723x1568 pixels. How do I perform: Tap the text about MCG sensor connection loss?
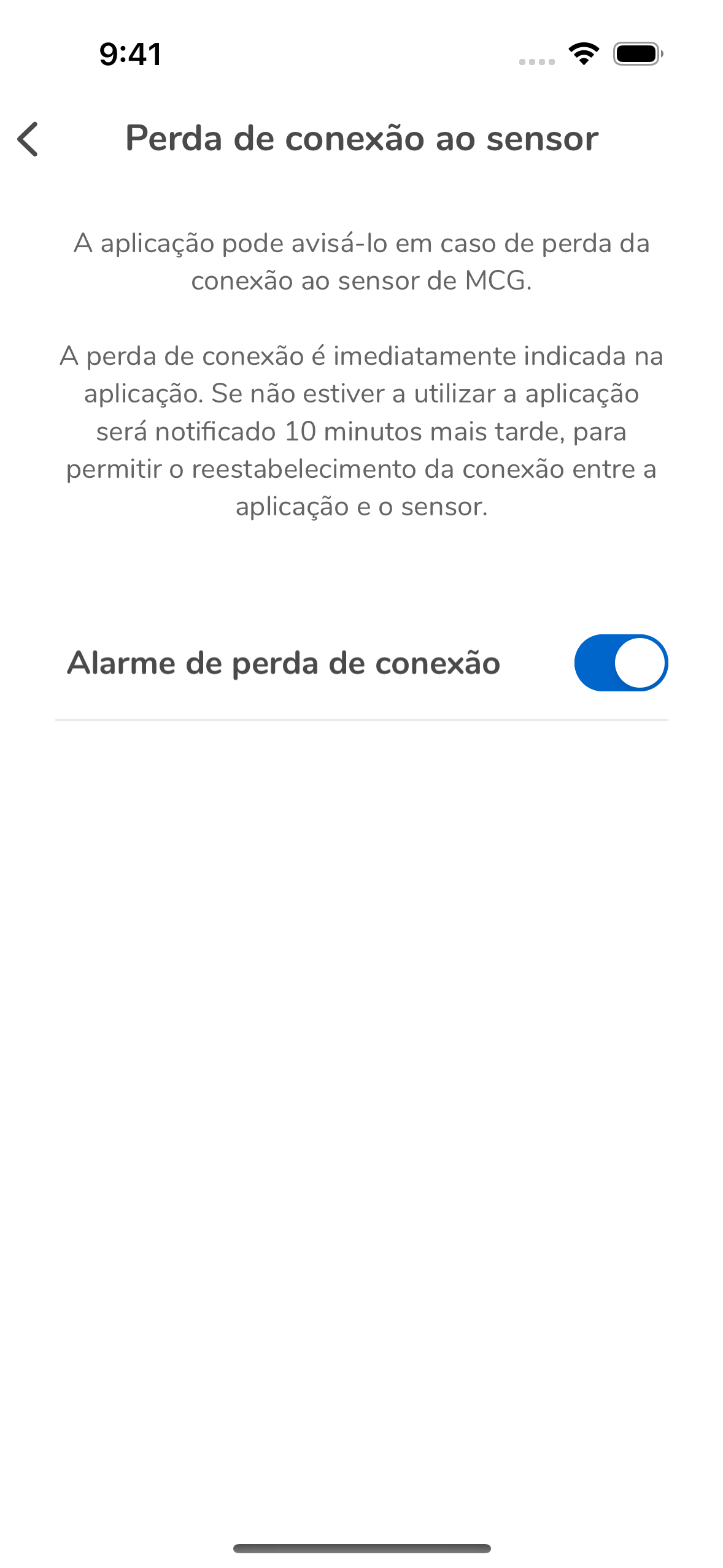pos(361,261)
